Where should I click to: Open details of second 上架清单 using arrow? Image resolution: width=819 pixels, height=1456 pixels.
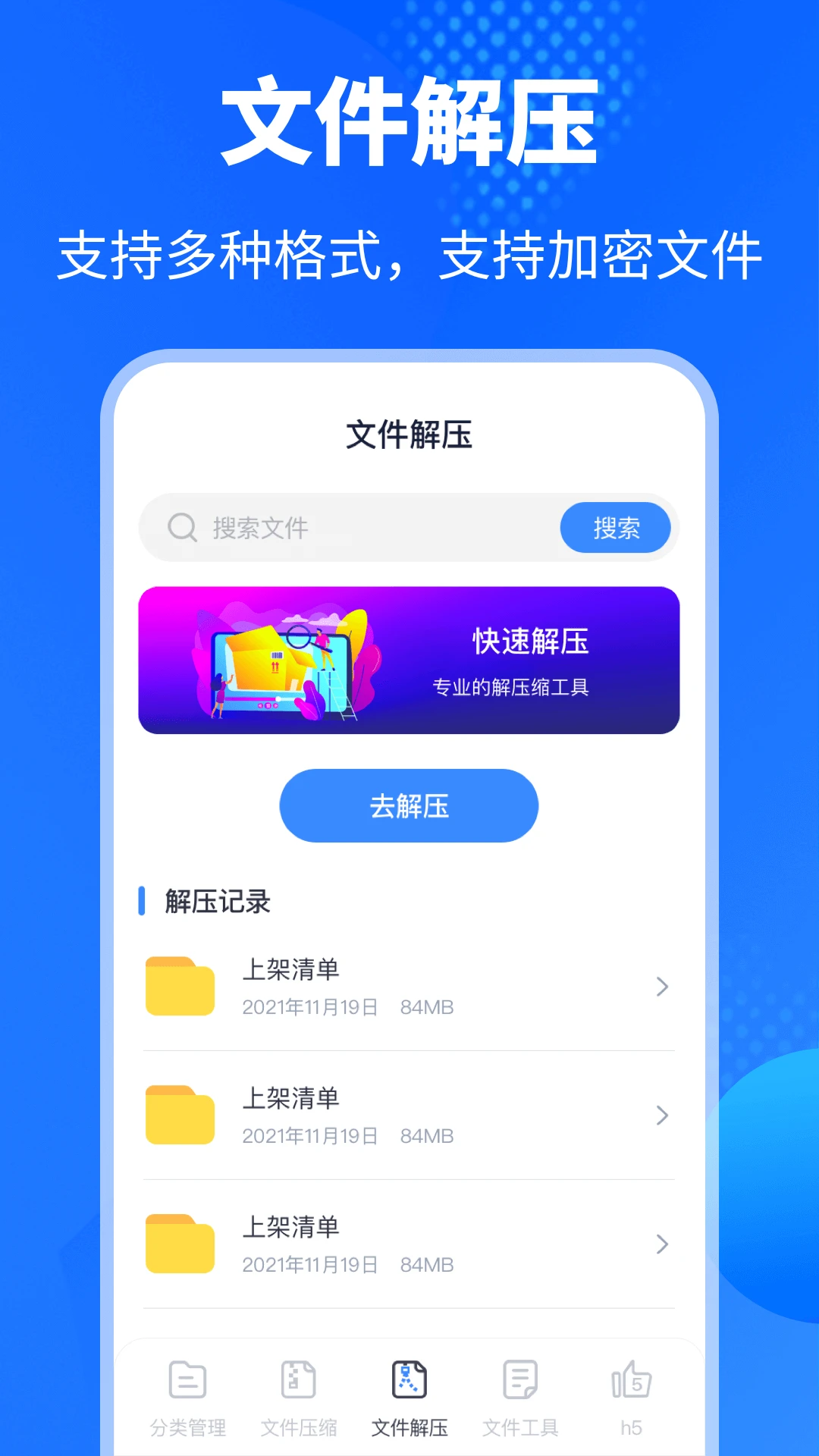tap(662, 1116)
